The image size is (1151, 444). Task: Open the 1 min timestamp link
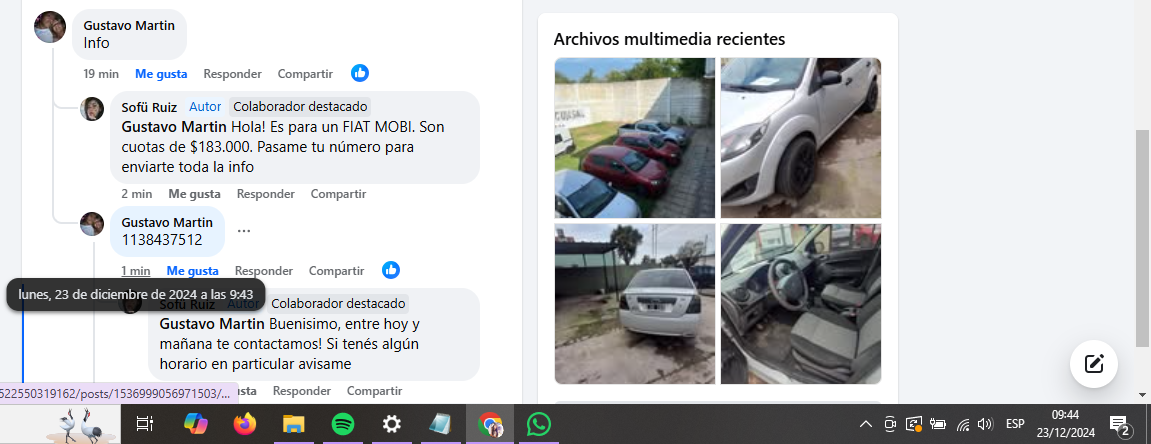[136, 271]
